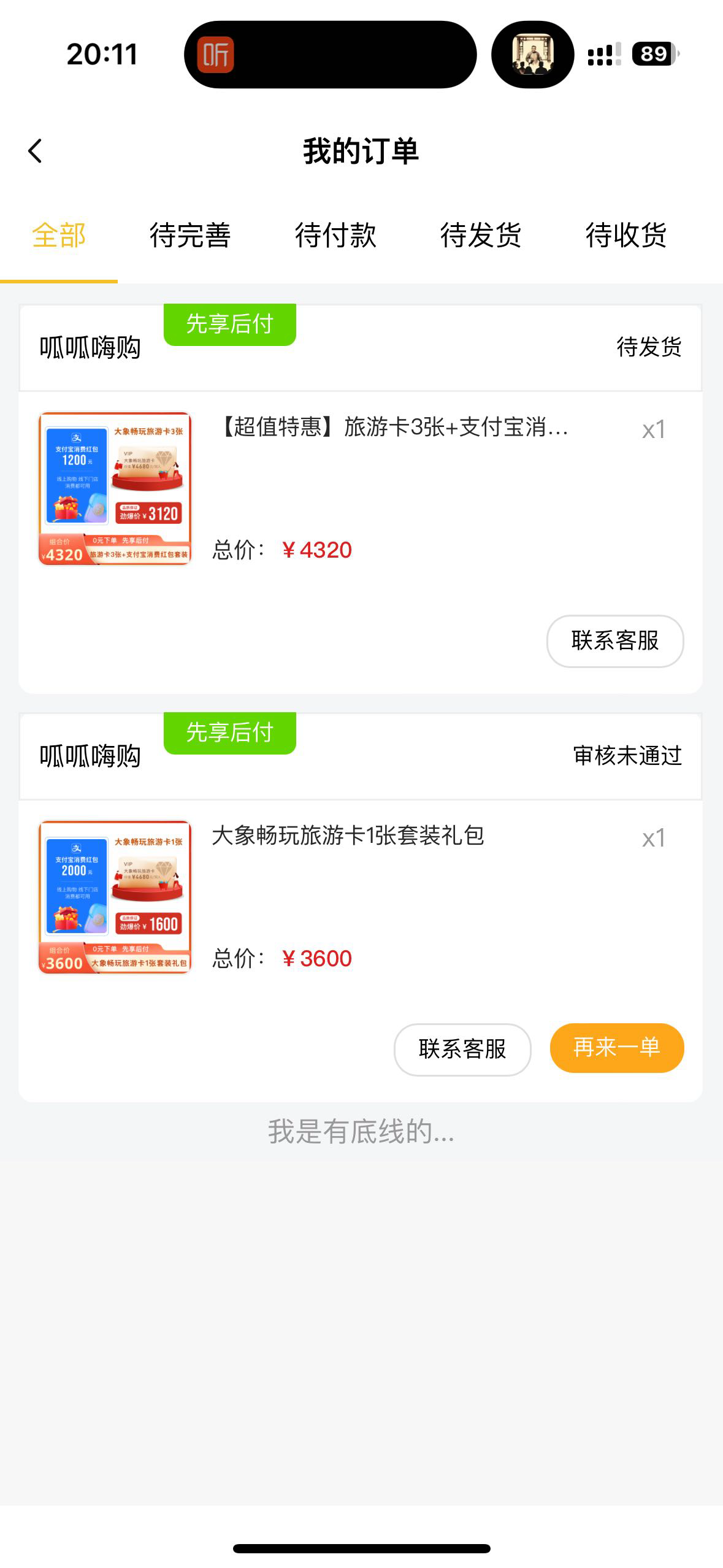Reorder with the 再来一单 button
The image size is (723, 1568).
click(616, 1048)
